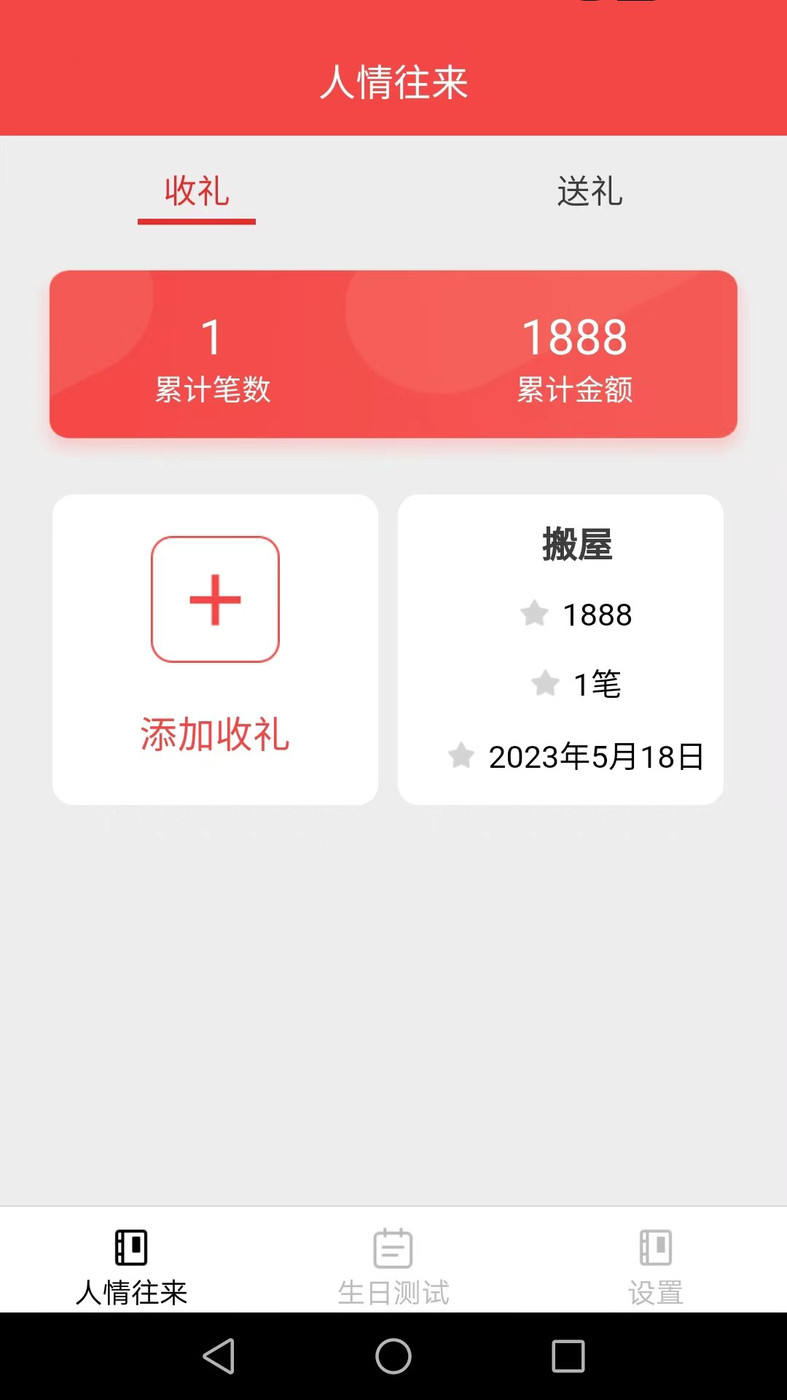Switch to the 送礼 tab
Screen dimensions: 787x1400
click(590, 192)
